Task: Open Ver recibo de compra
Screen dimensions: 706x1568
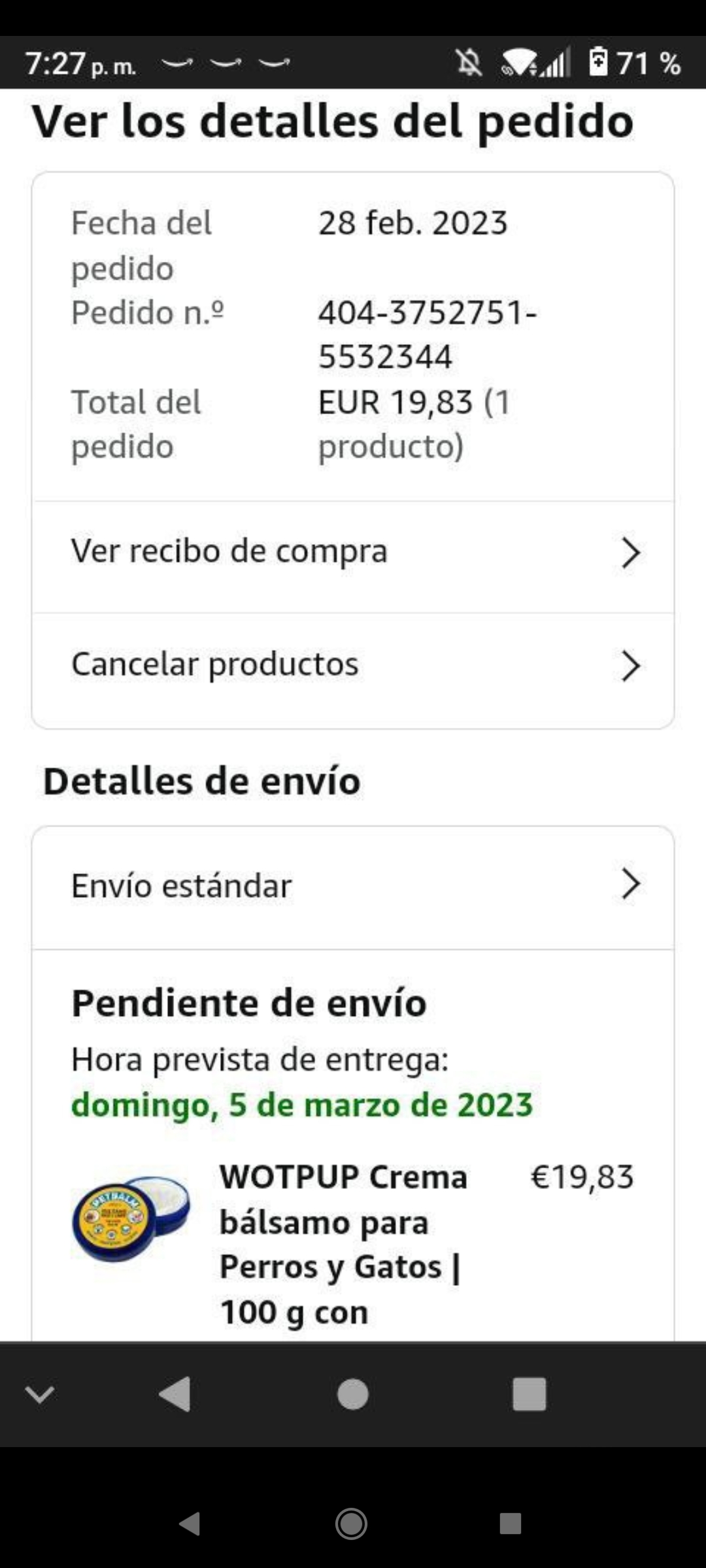Action: click(353, 552)
